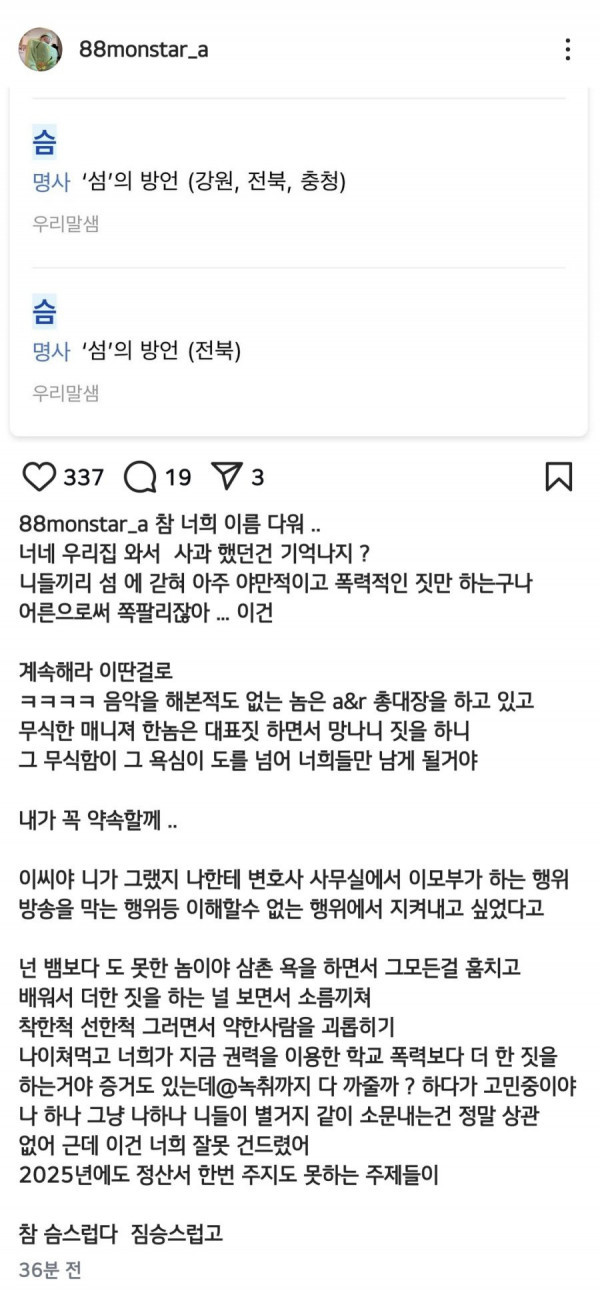Like this post with the heart icon
This screenshot has width=600, height=1297.
click(x=39, y=477)
